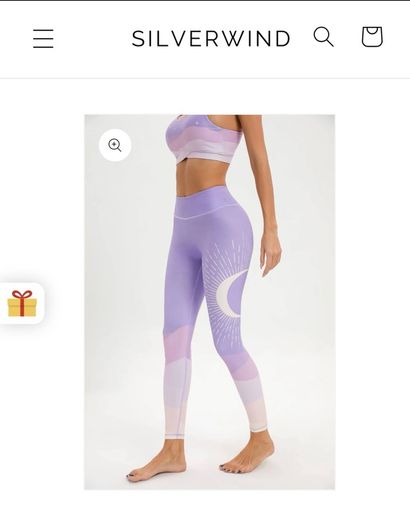
Task: Open the search icon in header
Action: point(323,36)
